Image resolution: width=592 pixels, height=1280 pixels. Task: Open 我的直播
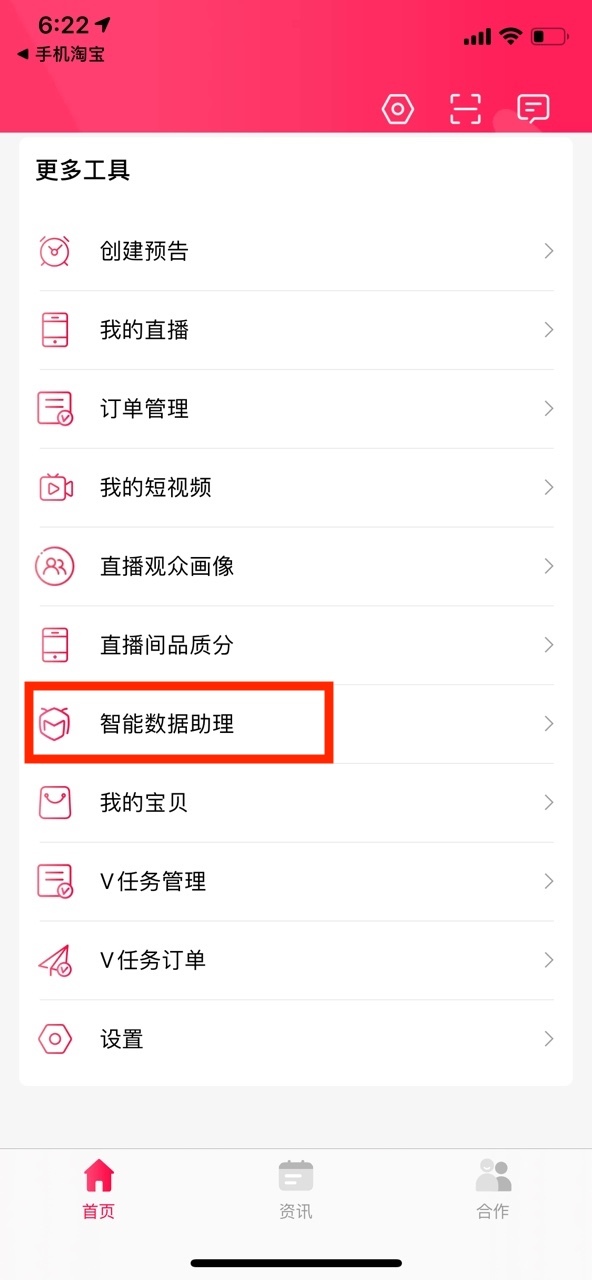296,330
